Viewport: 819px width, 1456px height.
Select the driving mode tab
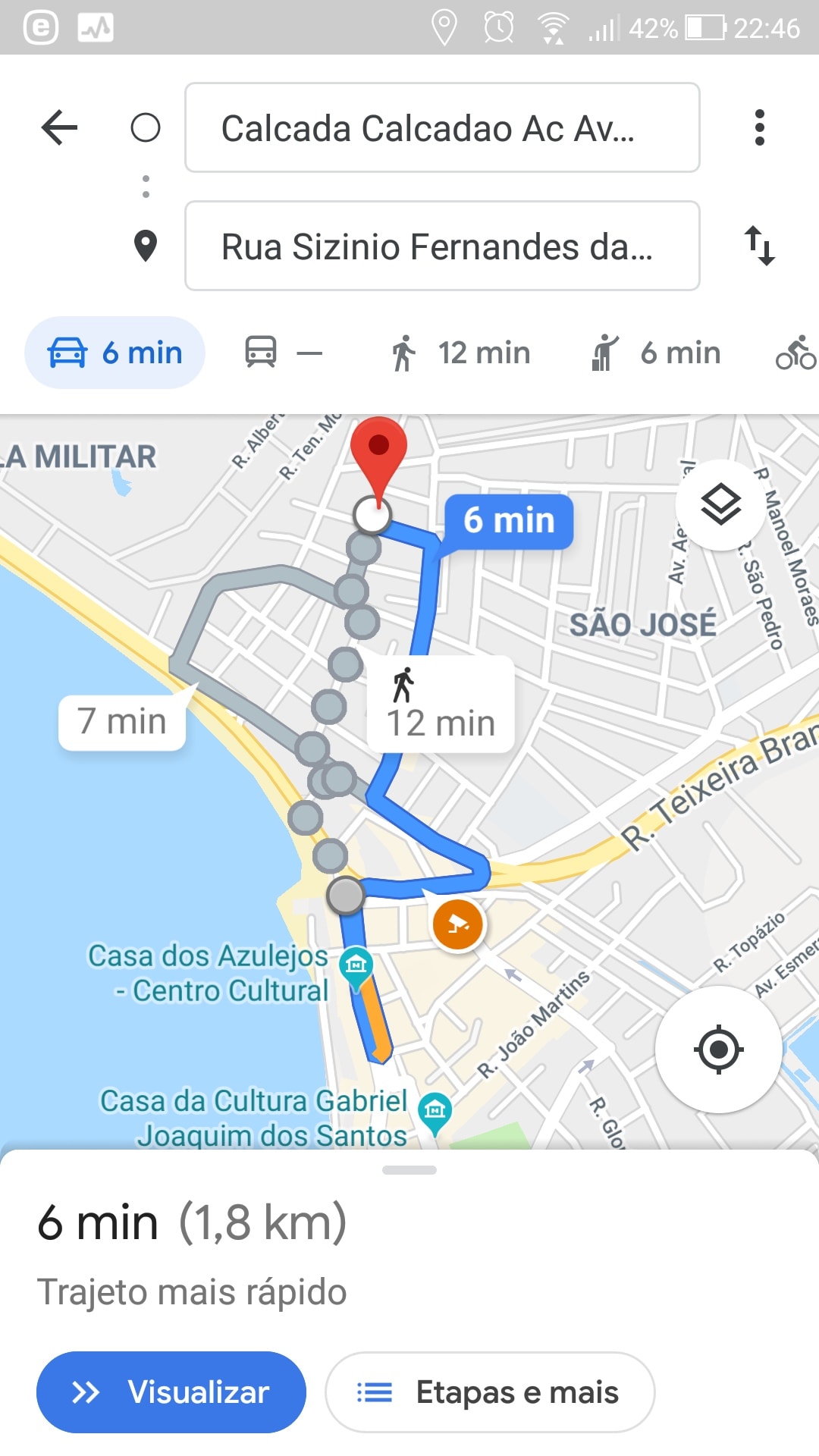point(115,353)
